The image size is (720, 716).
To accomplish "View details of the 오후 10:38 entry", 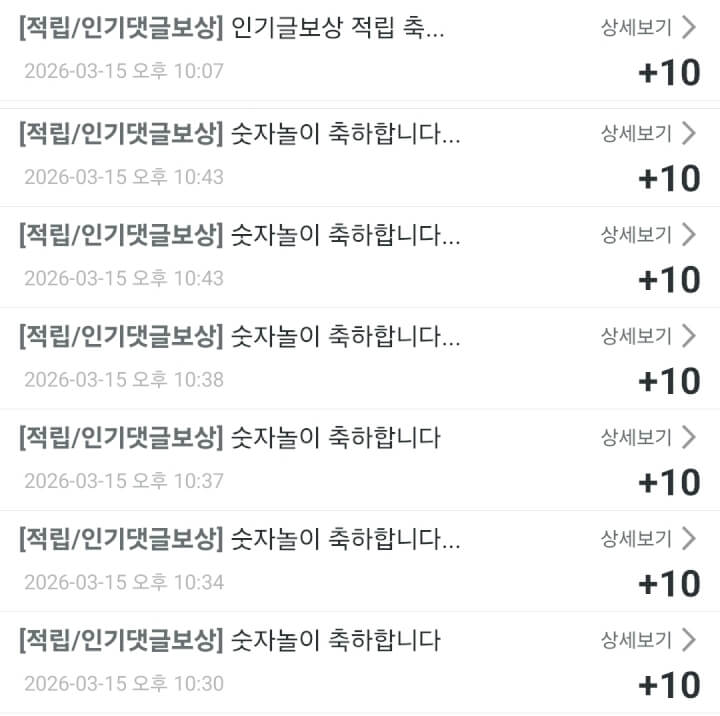I will coord(647,336).
